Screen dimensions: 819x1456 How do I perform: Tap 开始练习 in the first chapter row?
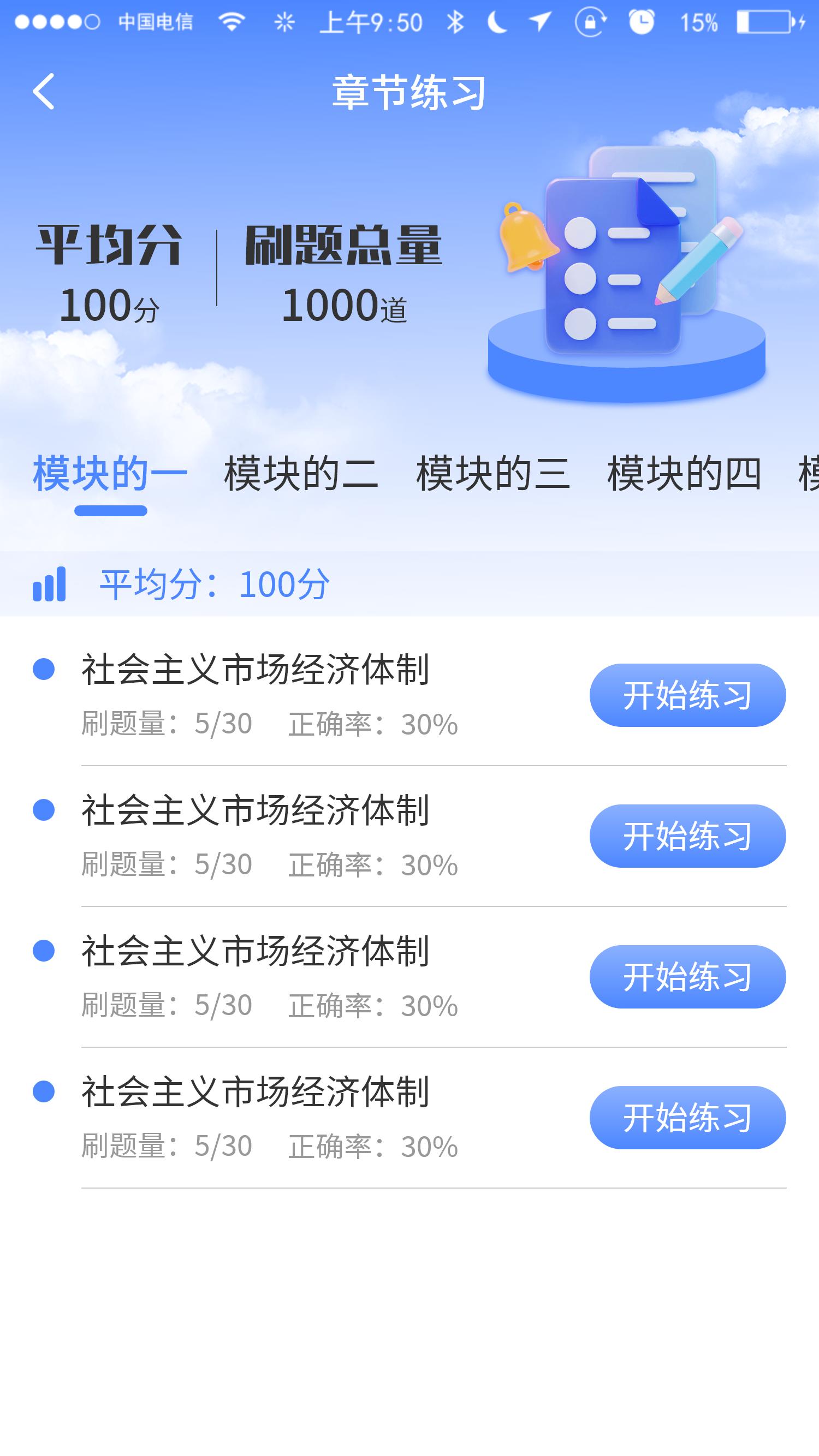coord(687,695)
